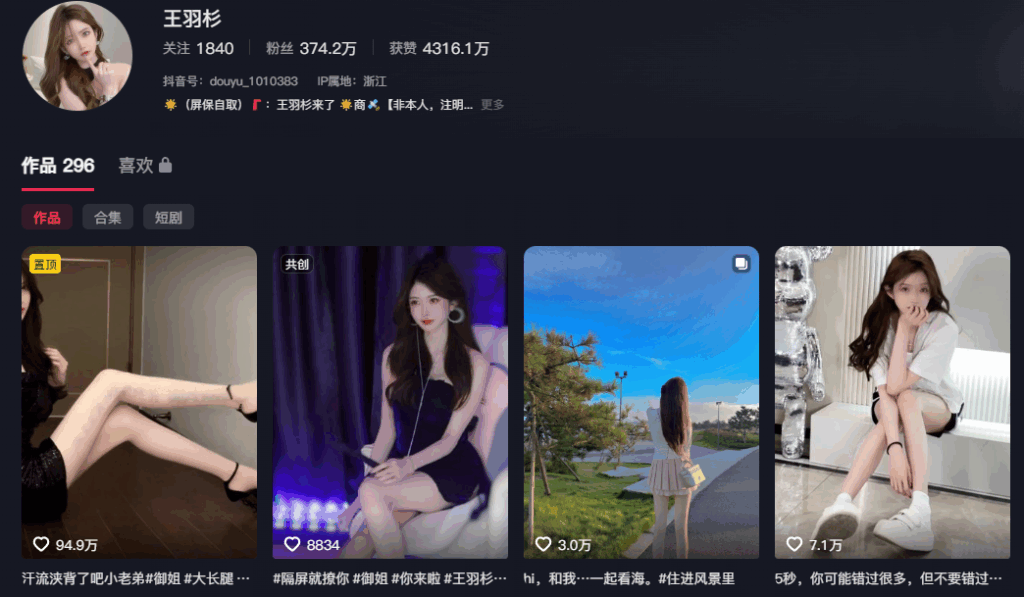Select the 合集 filter chip
The image size is (1024, 597).
108,217
